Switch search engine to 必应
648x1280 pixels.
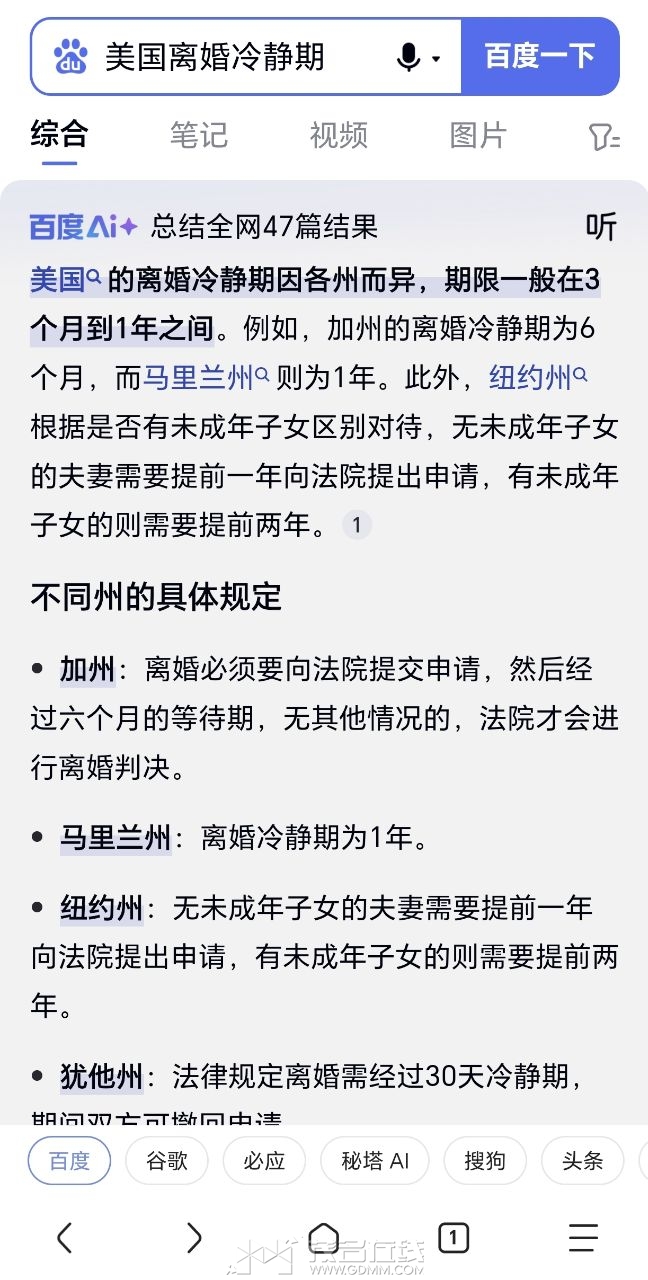[x=264, y=1161]
